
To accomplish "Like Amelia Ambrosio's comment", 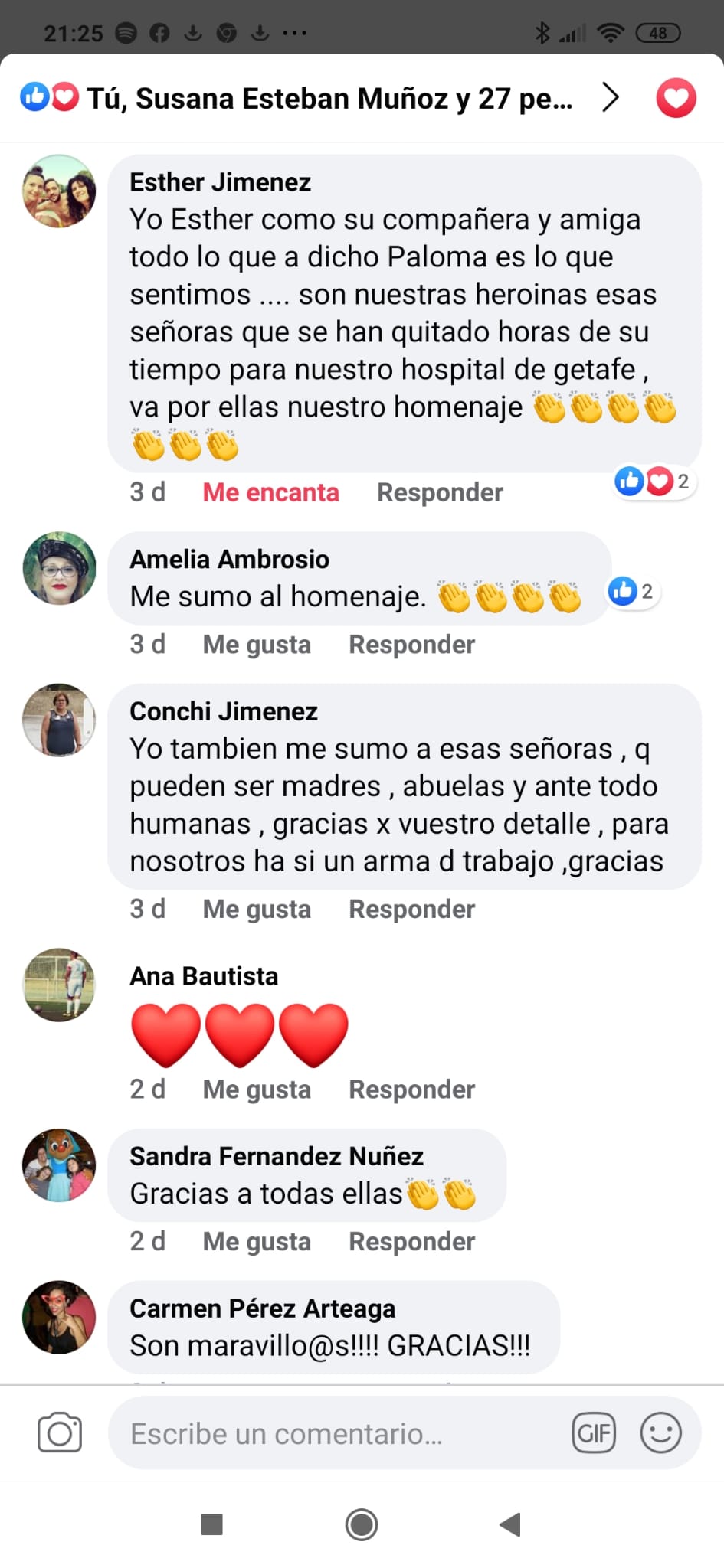I will tap(257, 645).
